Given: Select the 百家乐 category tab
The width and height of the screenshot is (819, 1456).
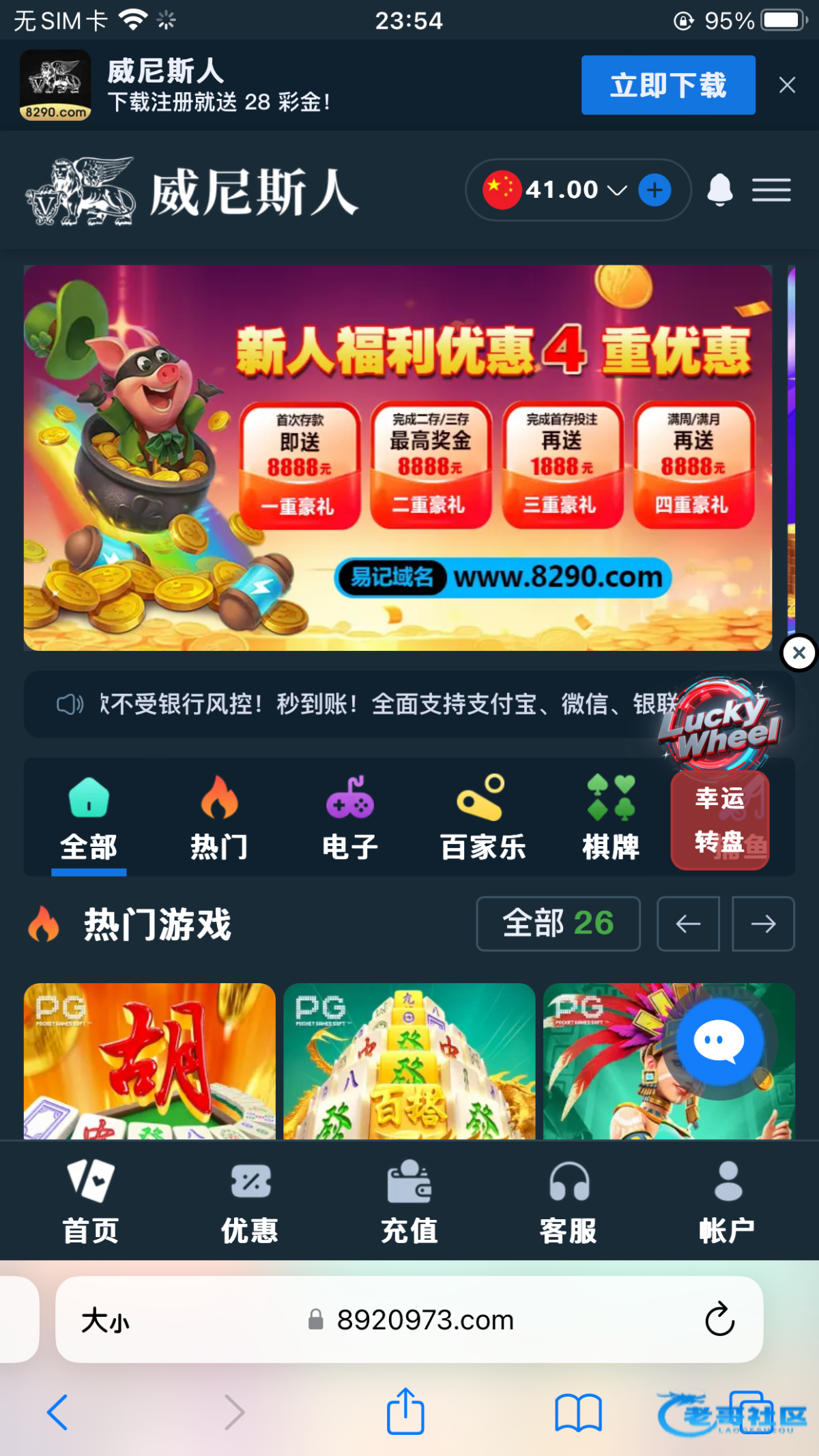Looking at the screenshot, I should point(483,819).
